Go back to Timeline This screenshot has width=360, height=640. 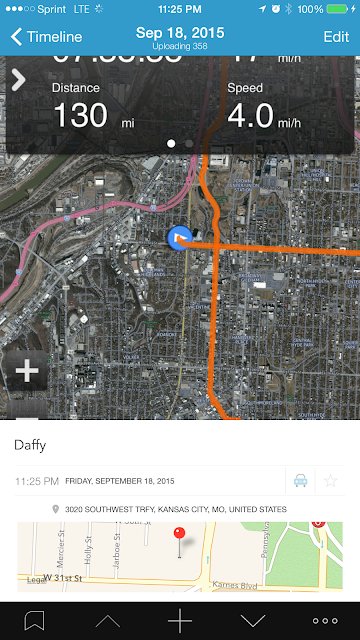(x=46, y=37)
